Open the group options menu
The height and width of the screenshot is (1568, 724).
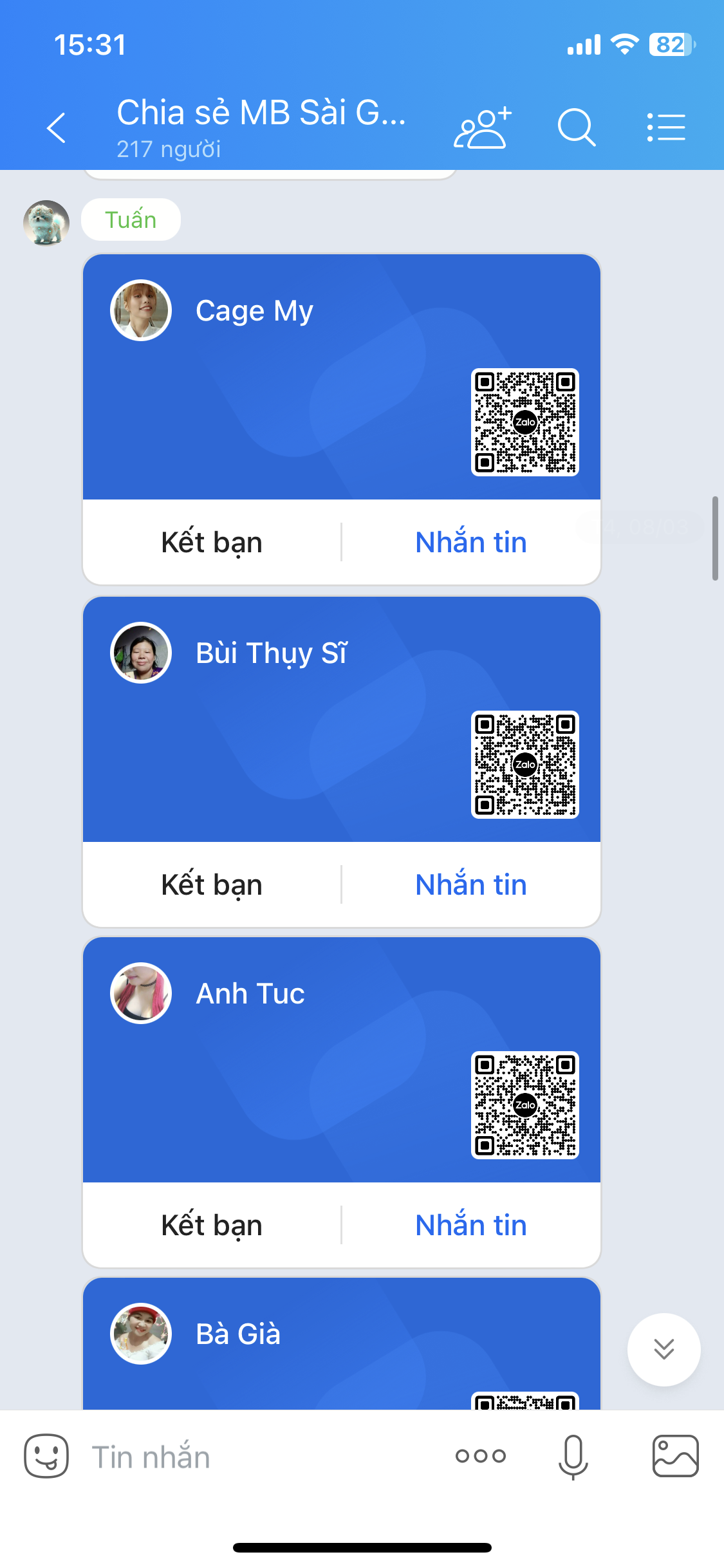[666, 127]
